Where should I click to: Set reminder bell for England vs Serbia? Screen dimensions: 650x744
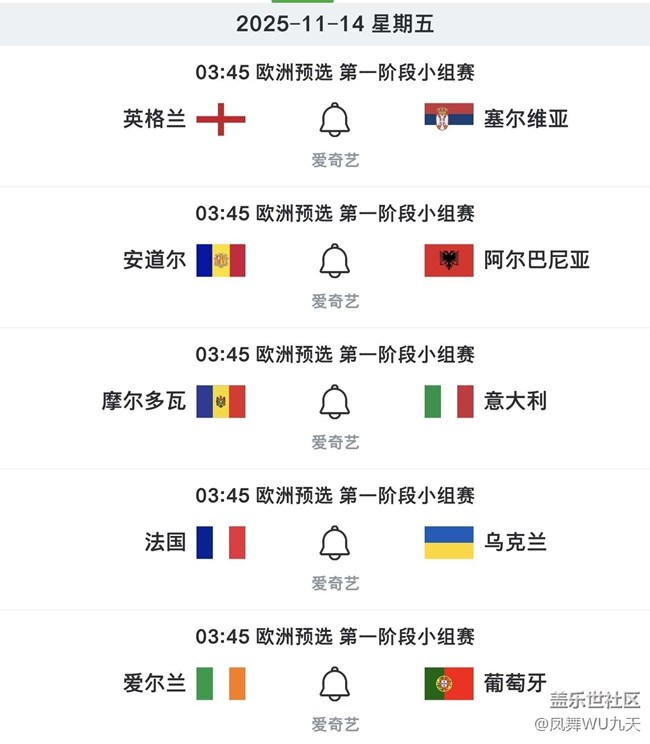(335, 120)
